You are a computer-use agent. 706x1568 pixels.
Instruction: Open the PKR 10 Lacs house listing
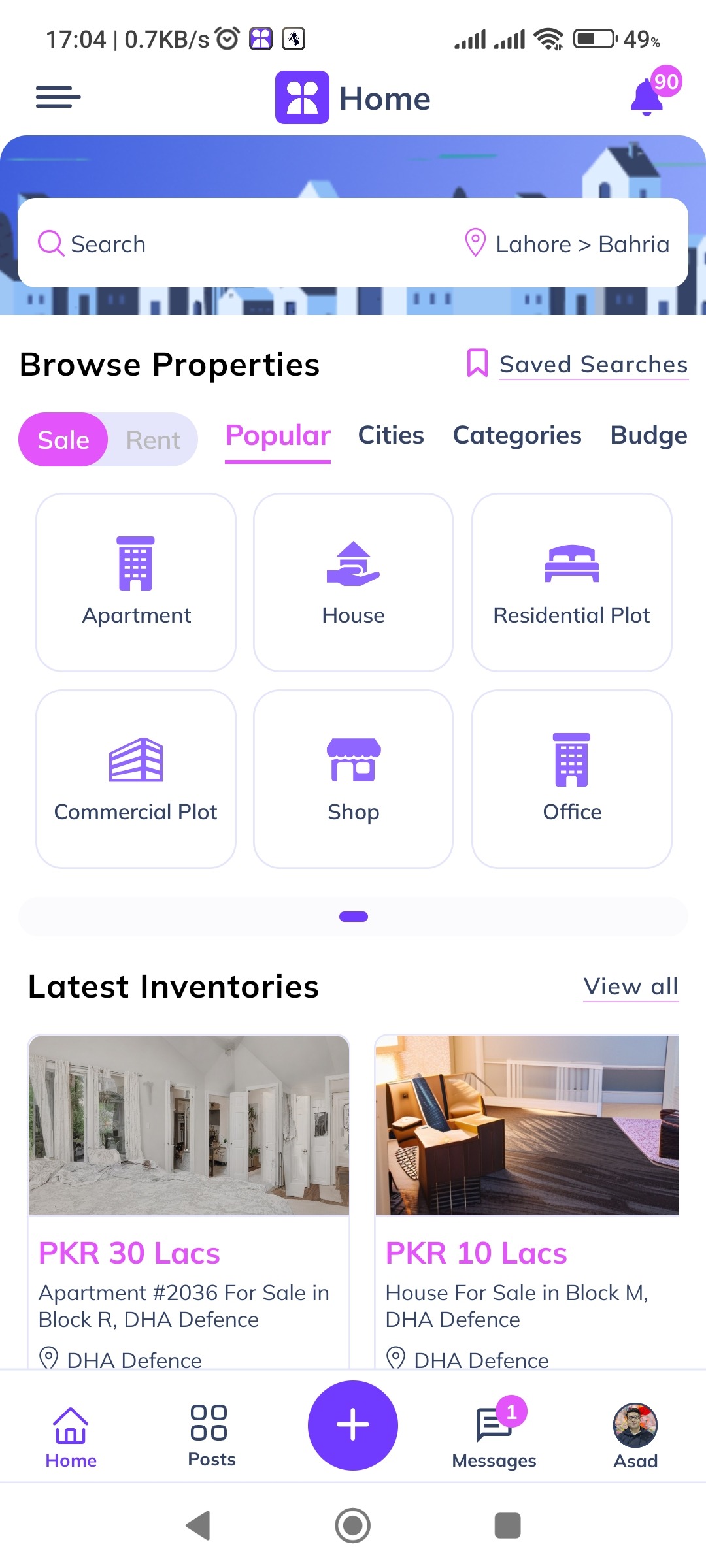point(527,1176)
